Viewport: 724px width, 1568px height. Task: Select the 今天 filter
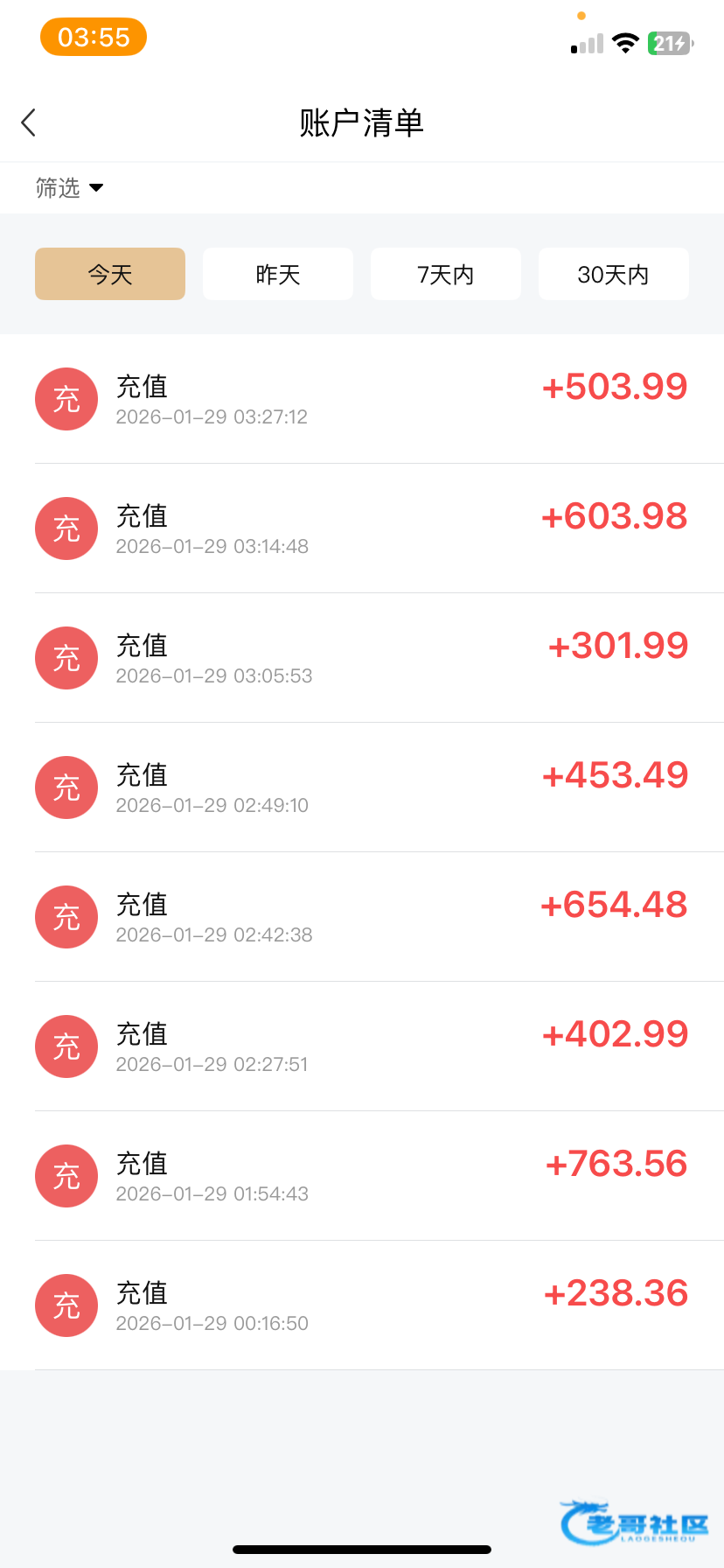(110, 274)
